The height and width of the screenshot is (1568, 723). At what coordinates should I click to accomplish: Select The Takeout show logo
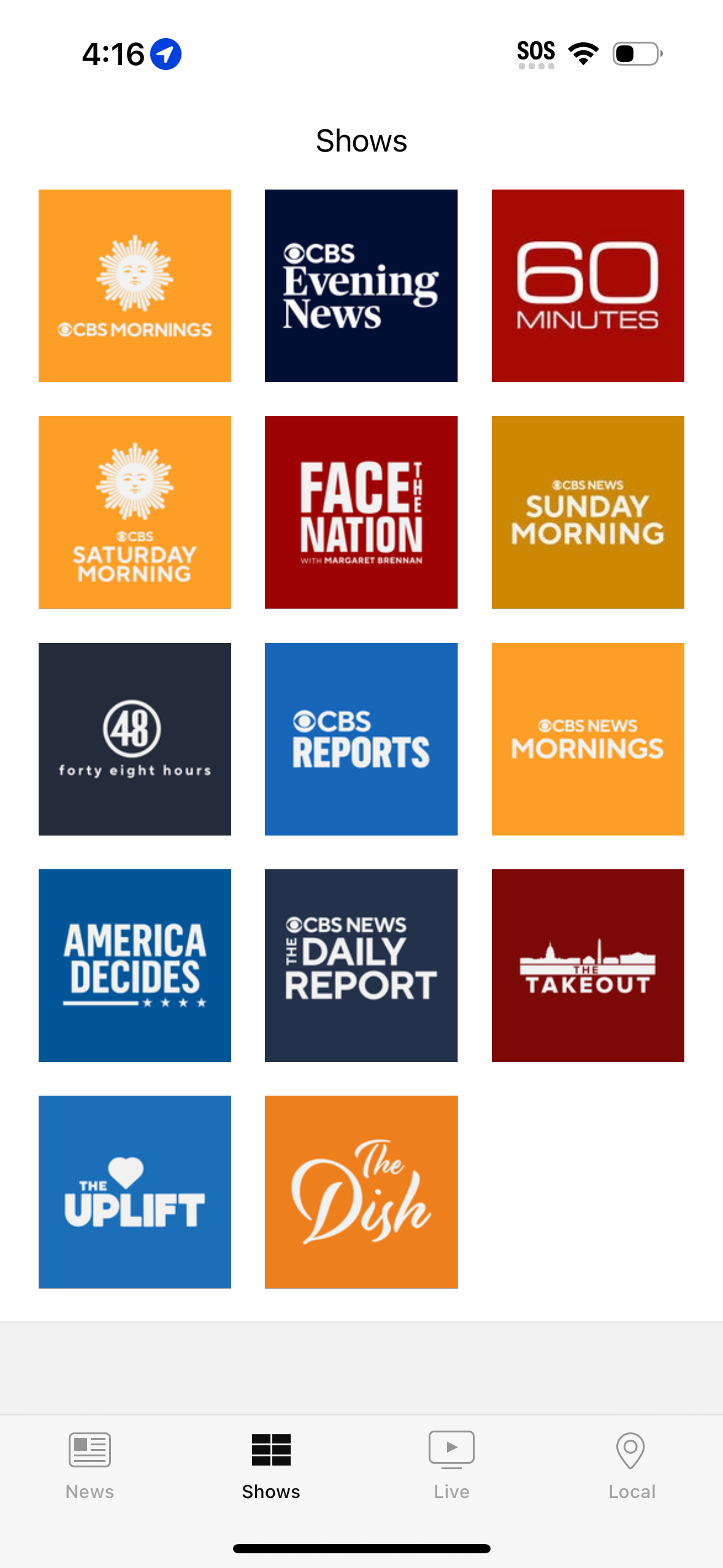[587, 965]
